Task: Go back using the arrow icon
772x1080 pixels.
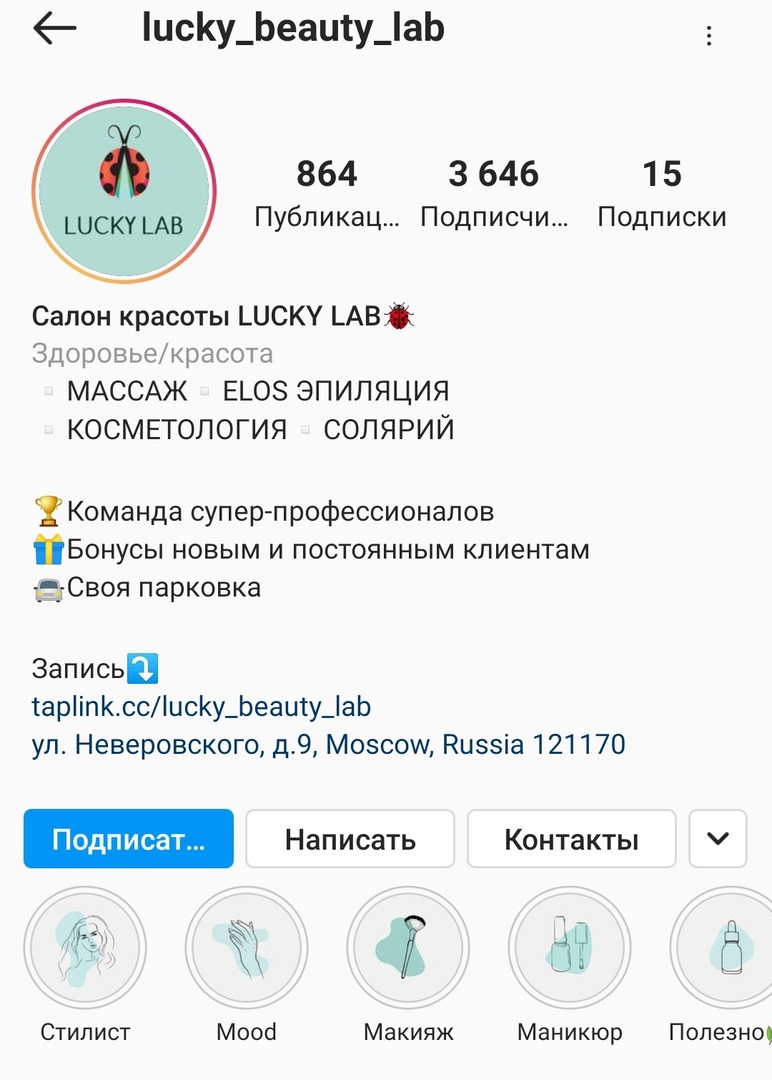Action: (x=54, y=30)
